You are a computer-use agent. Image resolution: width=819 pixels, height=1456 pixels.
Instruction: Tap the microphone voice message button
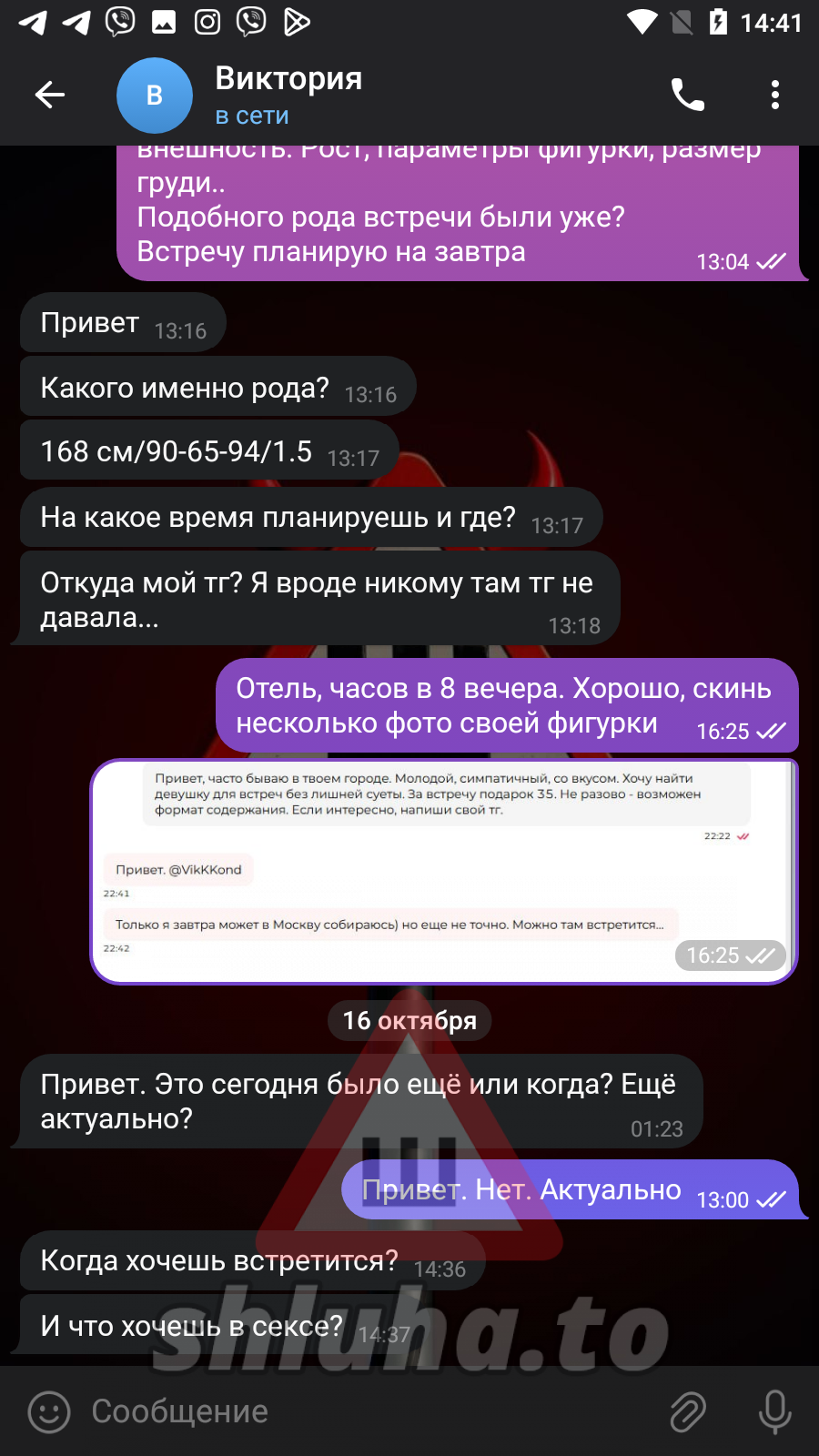(x=774, y=1412)
